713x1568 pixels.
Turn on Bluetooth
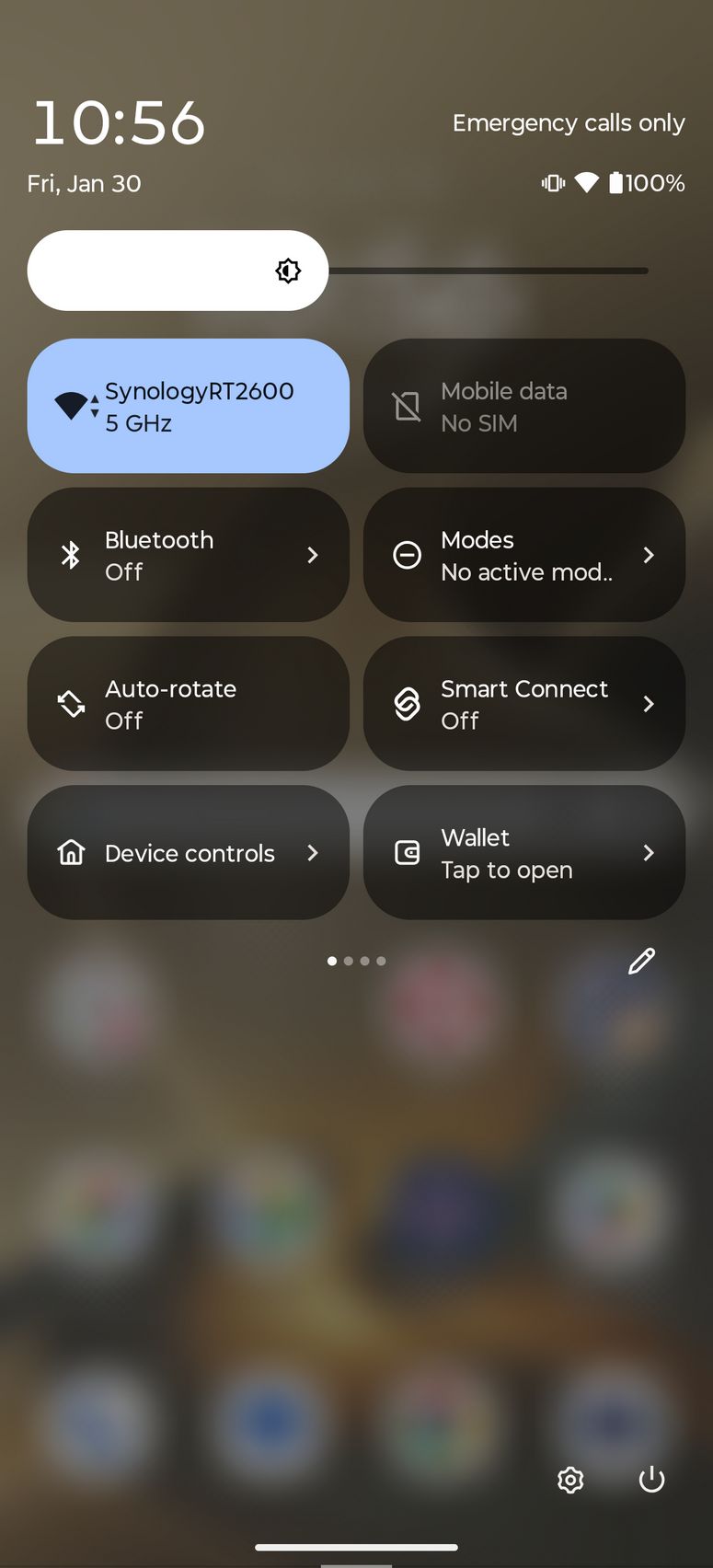point(188,555)
